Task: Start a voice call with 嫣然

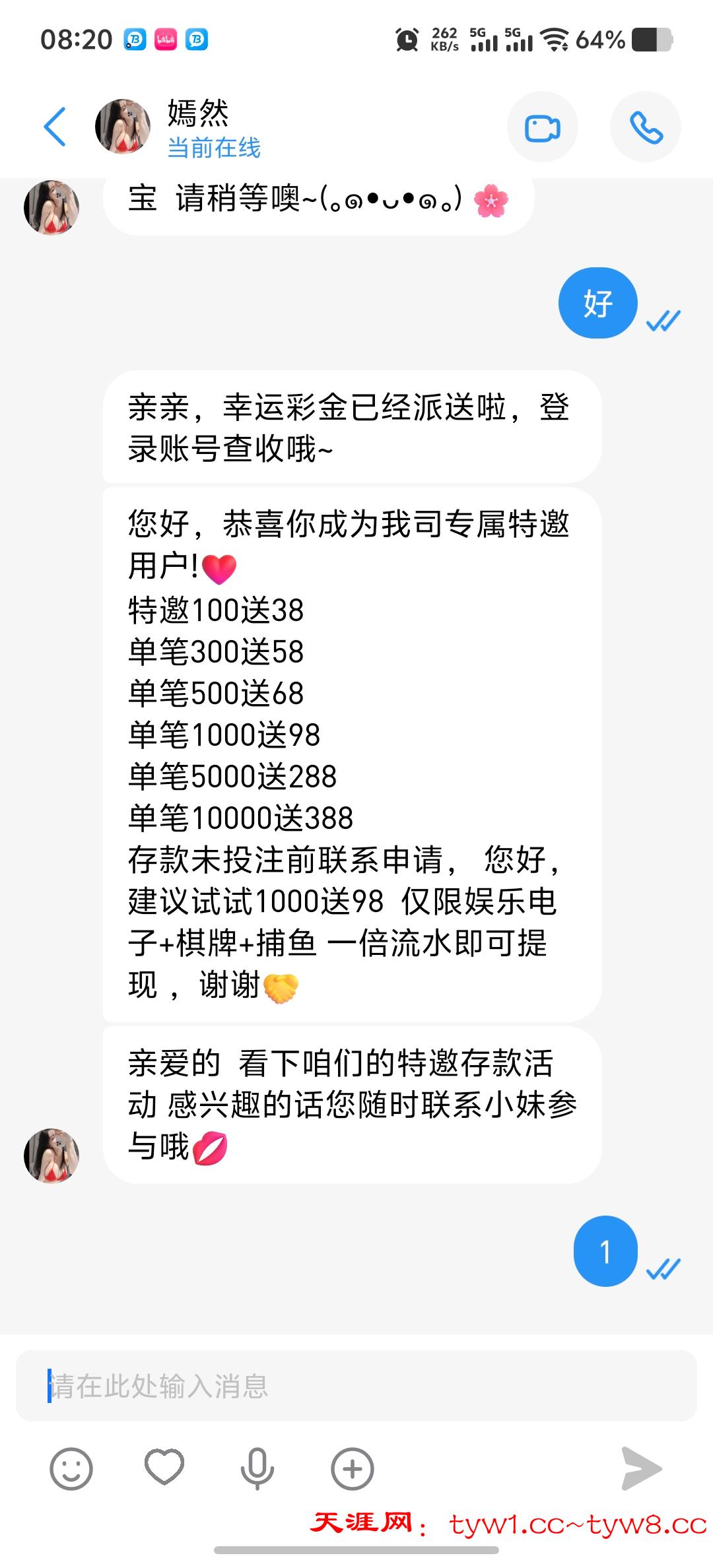Action: (645, 127)
